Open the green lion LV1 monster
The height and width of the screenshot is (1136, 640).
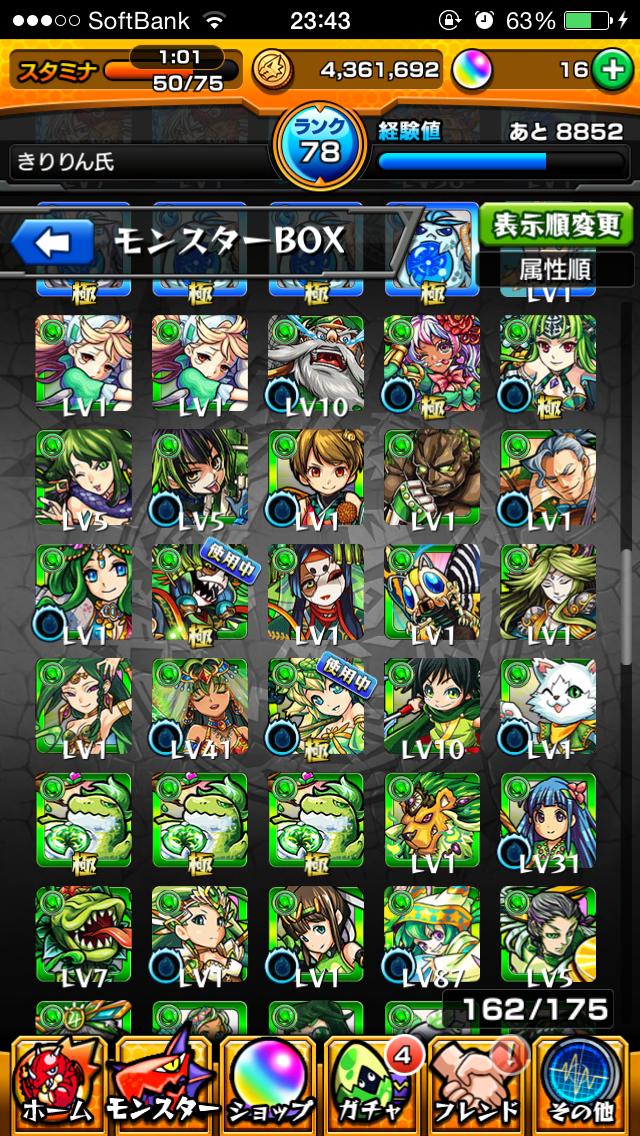click(432, 821)
